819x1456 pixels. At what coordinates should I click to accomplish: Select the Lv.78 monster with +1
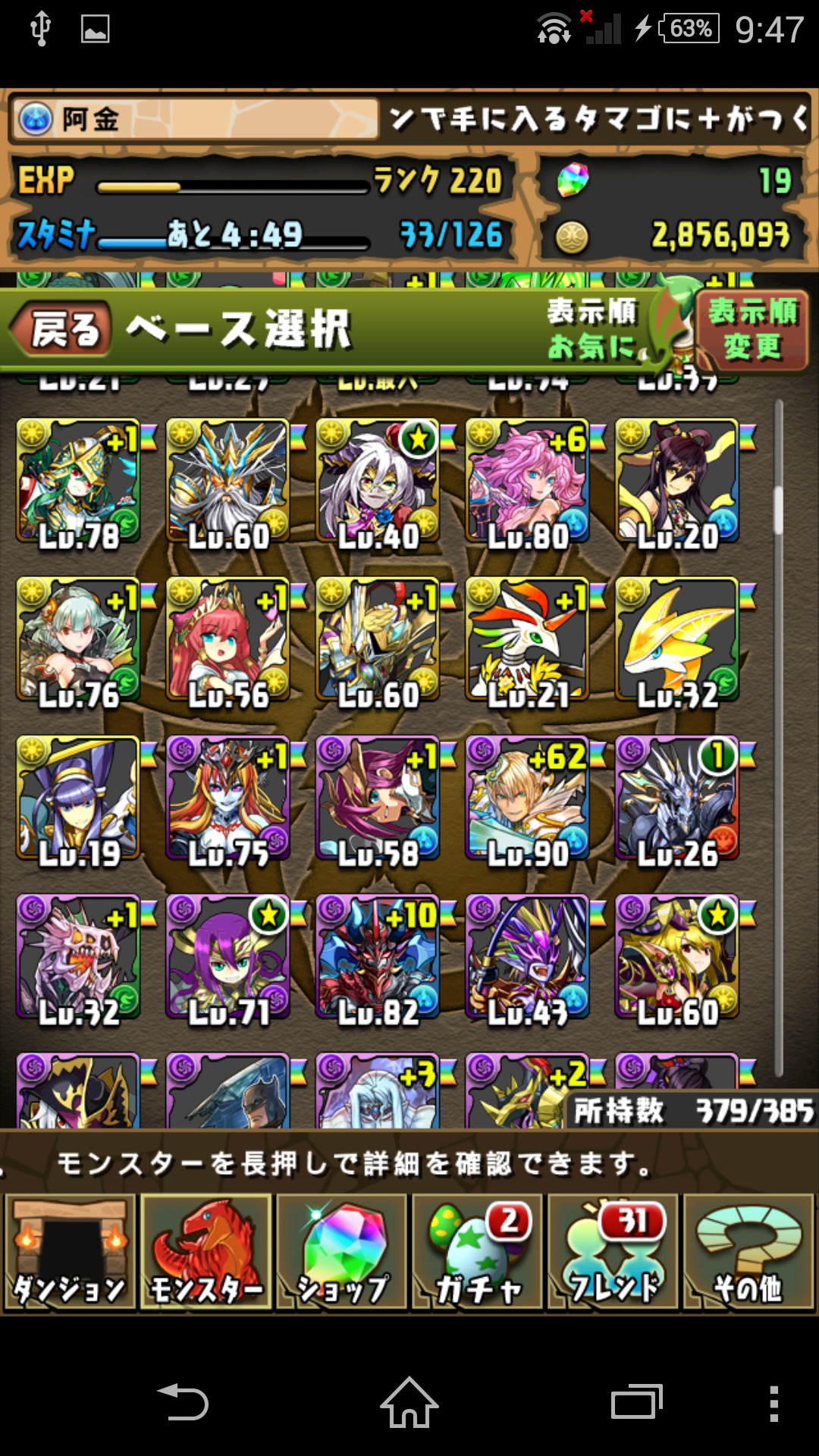pyautogui.click(x=78, y=480)
